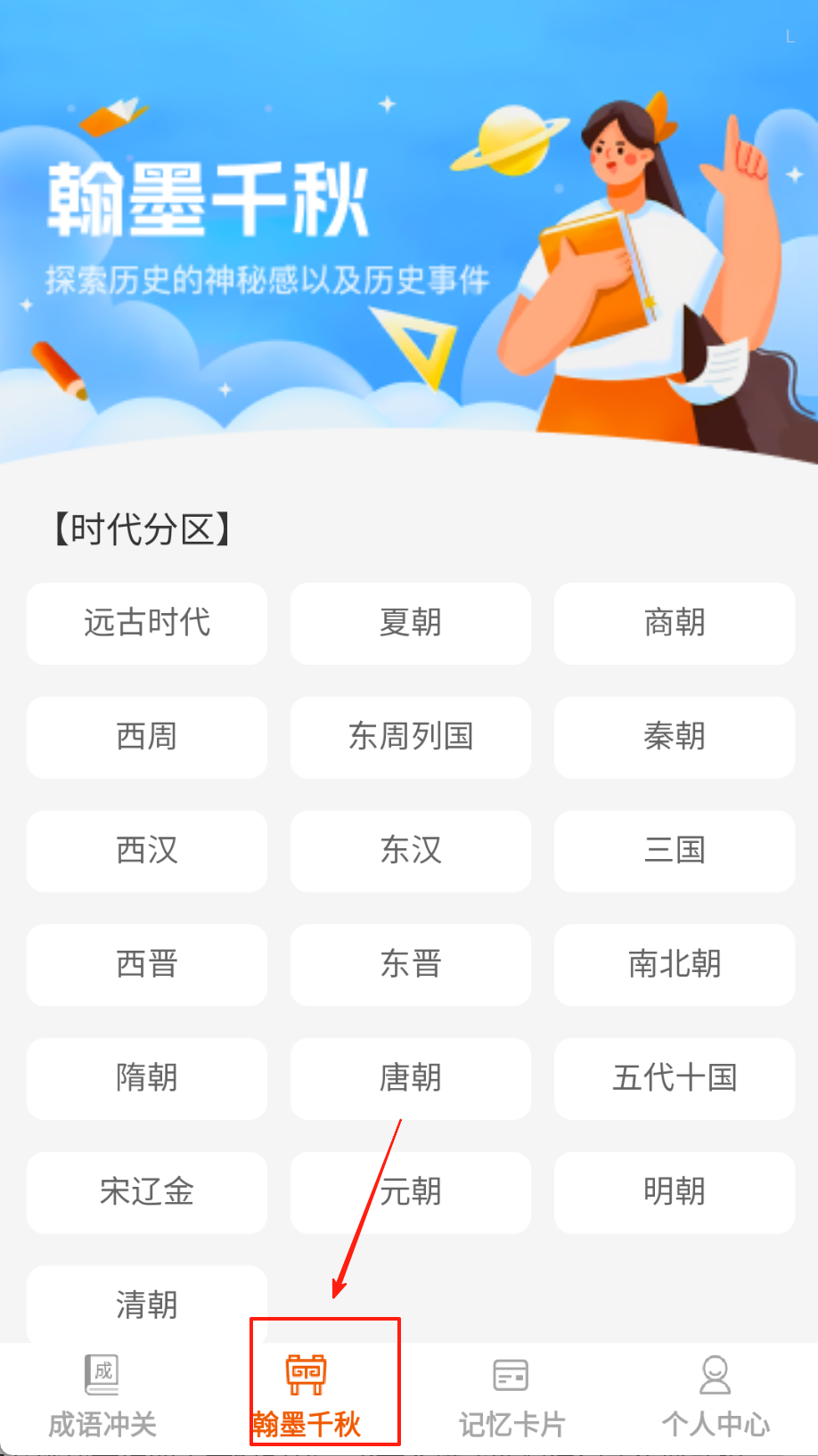Select the 宋辽金 era
Screen dimensions: 818x1456
coord(147,1192)
